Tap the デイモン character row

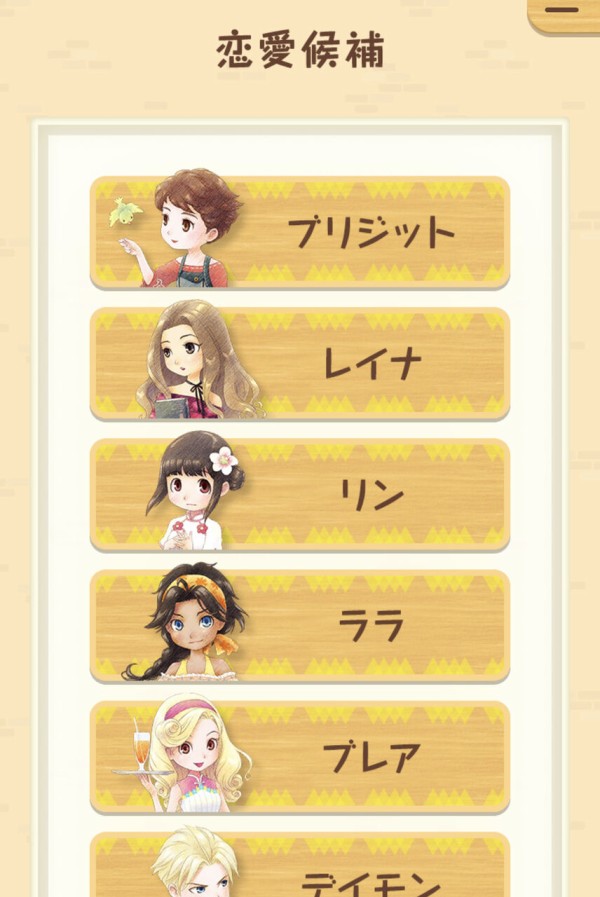point(300,868)
